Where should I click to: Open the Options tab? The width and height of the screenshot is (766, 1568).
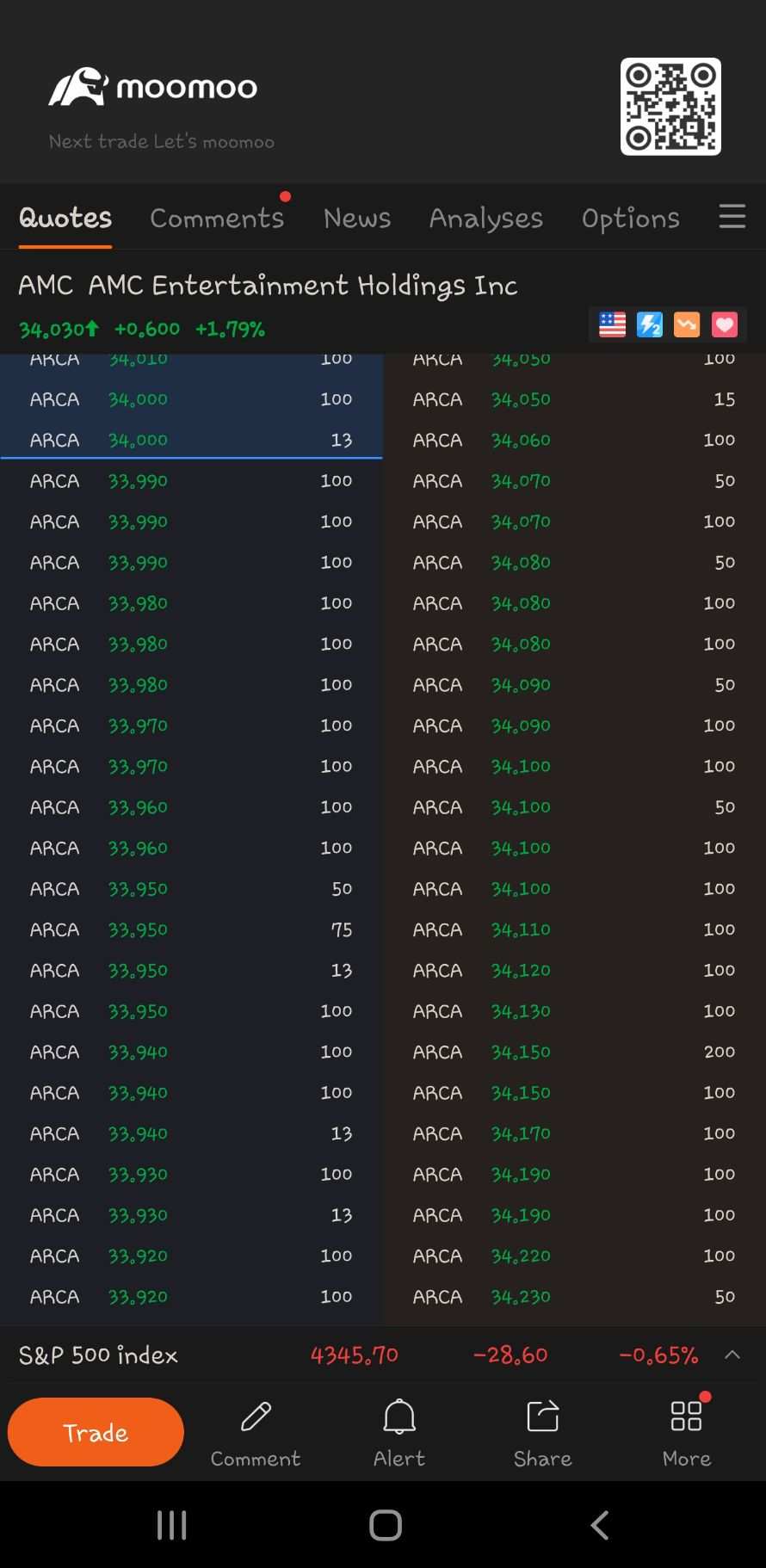(x=631, y=219)
